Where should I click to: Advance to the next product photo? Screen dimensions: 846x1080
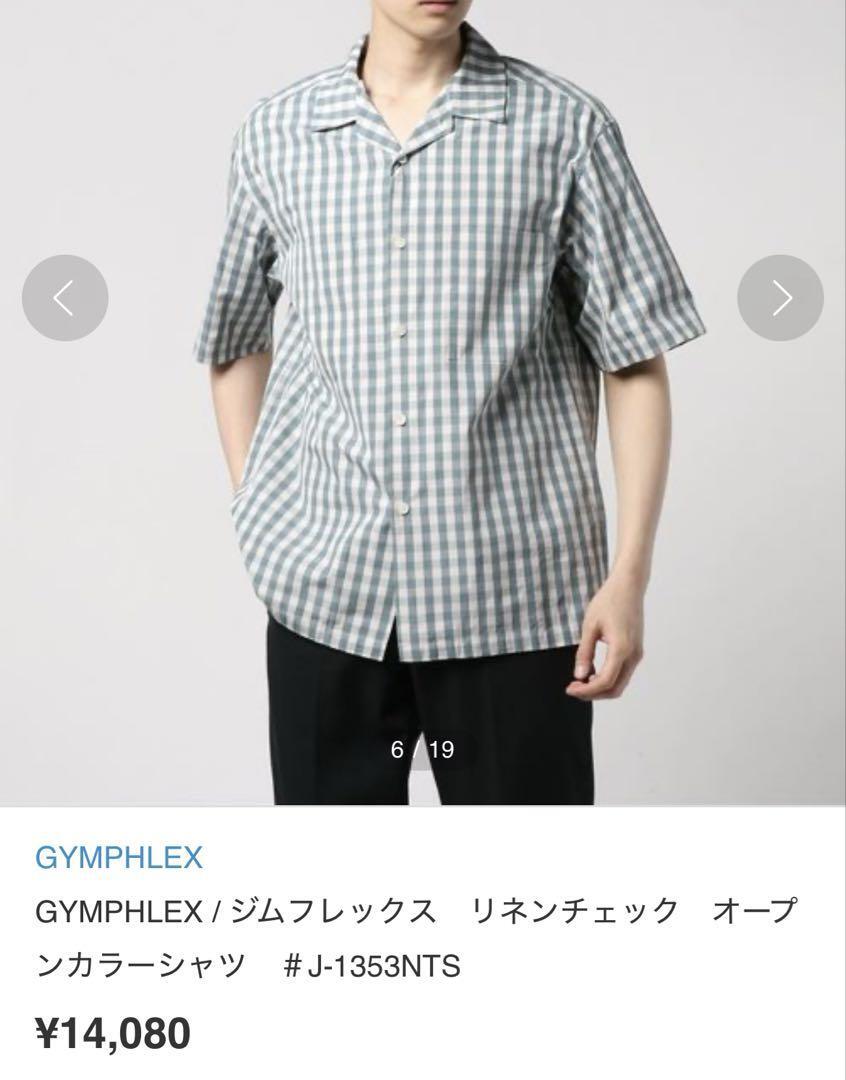click(780, 298)
